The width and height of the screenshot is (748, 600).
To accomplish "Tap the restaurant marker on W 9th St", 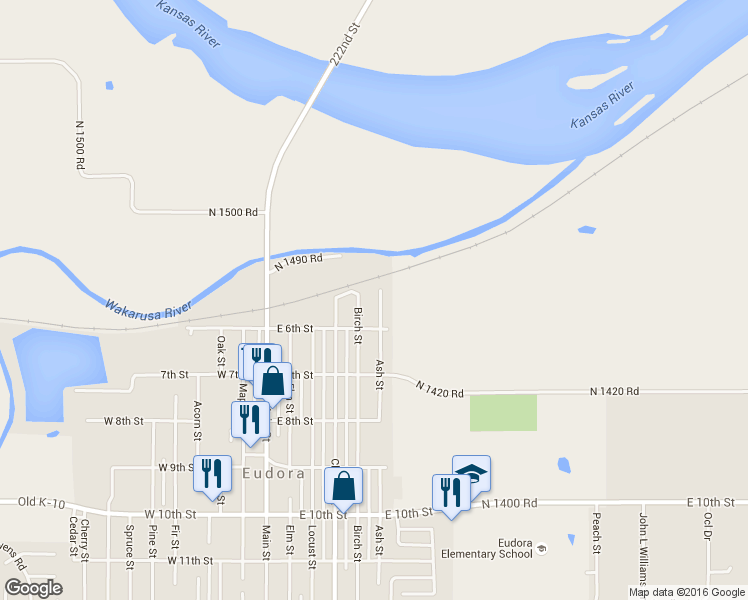I will [x=212, y=474].
